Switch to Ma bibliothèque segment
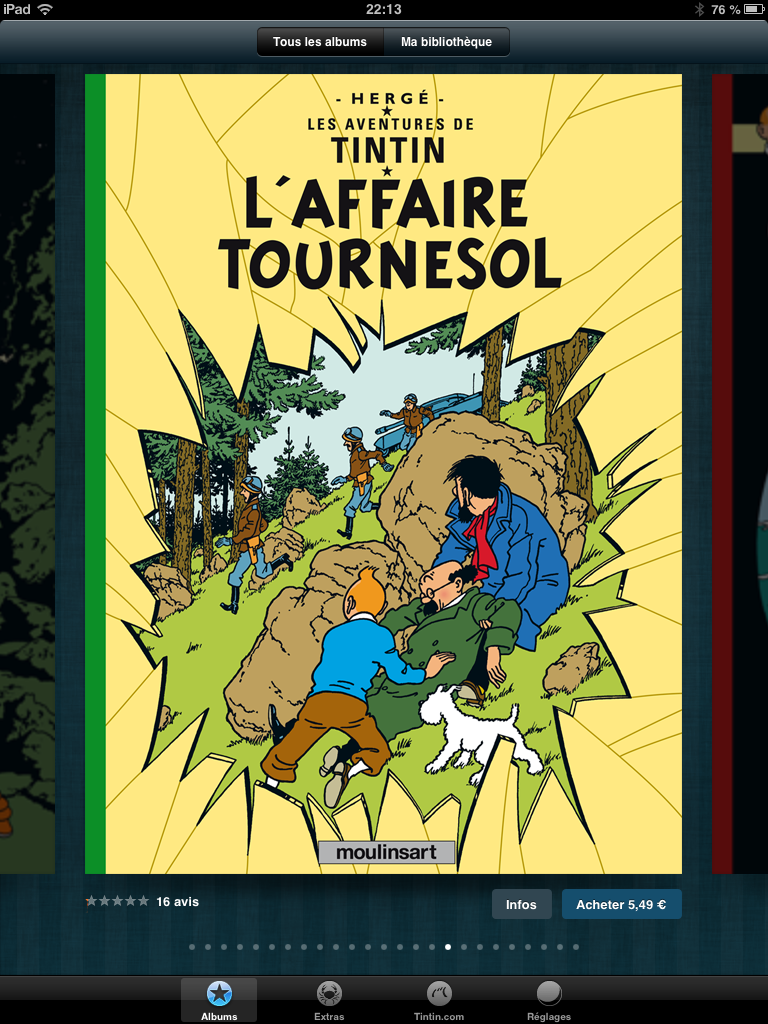Screen dimensions: 768x1024 (x=447, y=42)
